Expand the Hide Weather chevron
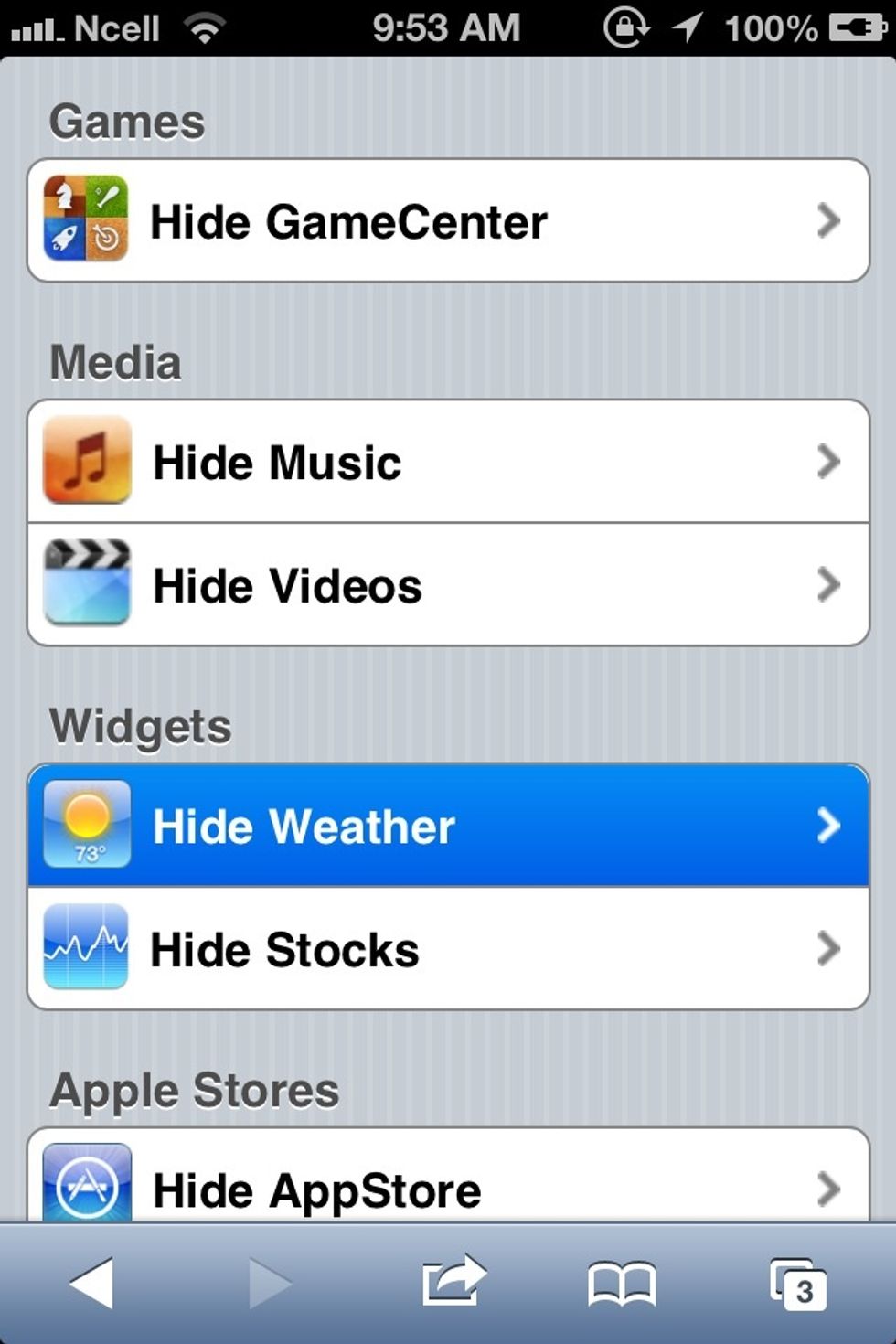896x1344 pixels. coord(828,825)
